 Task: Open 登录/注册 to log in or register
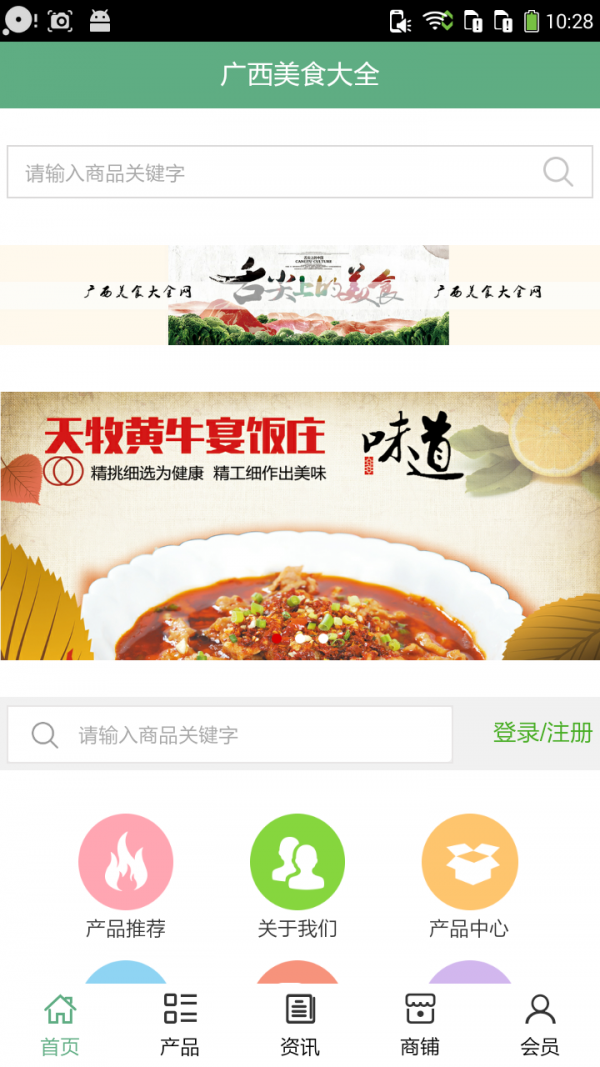[x=542, y=733]
